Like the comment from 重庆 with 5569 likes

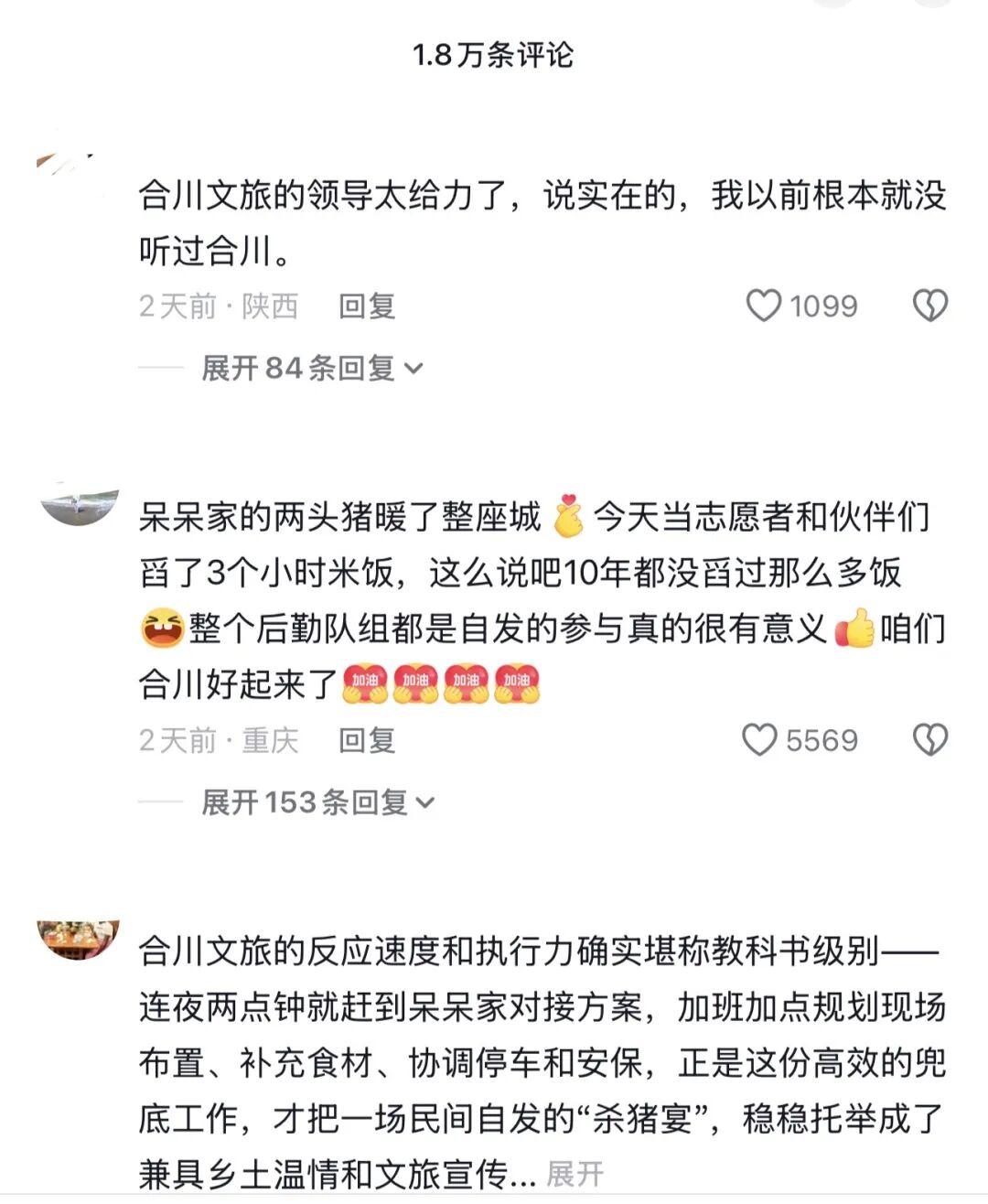(x=759, y=739)
